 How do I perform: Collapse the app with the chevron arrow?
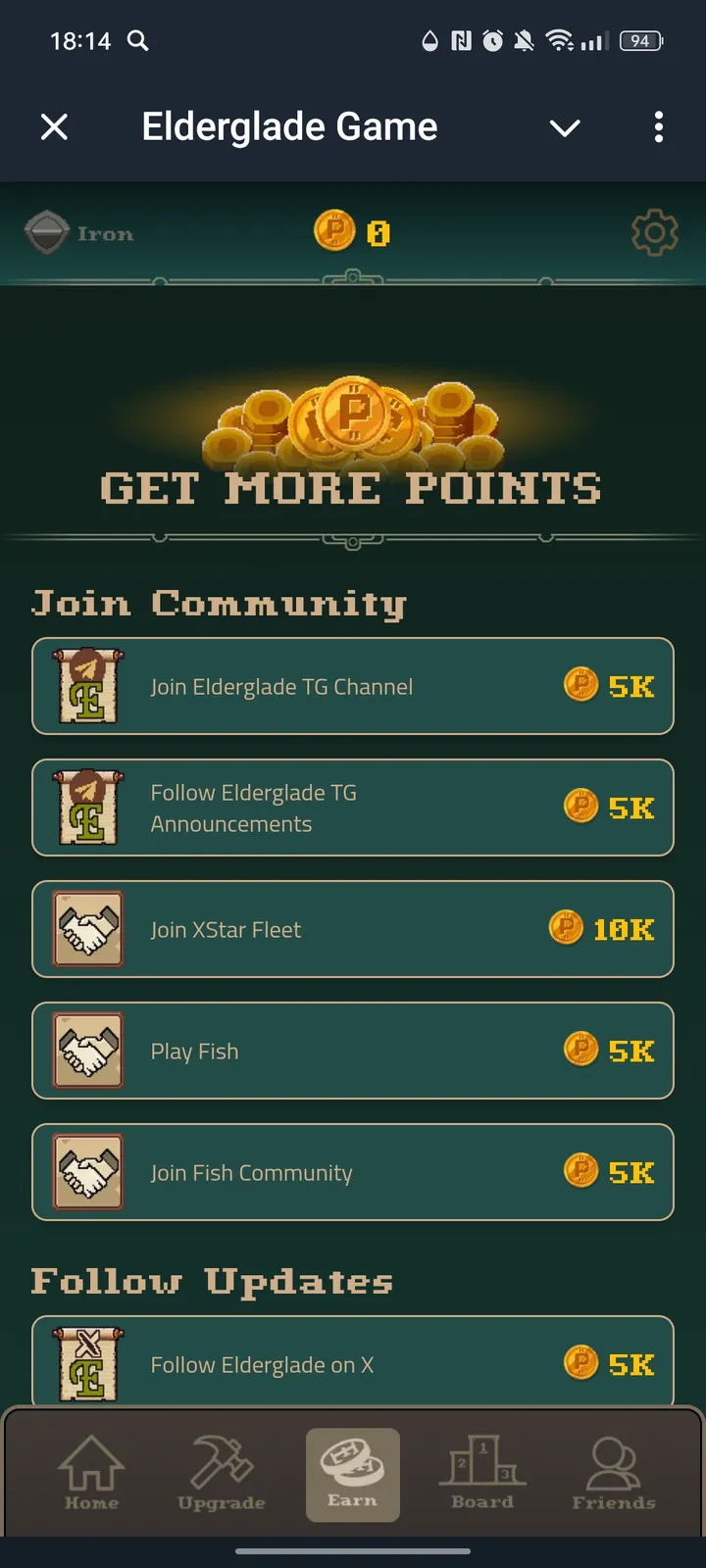(x=565, y=127)
